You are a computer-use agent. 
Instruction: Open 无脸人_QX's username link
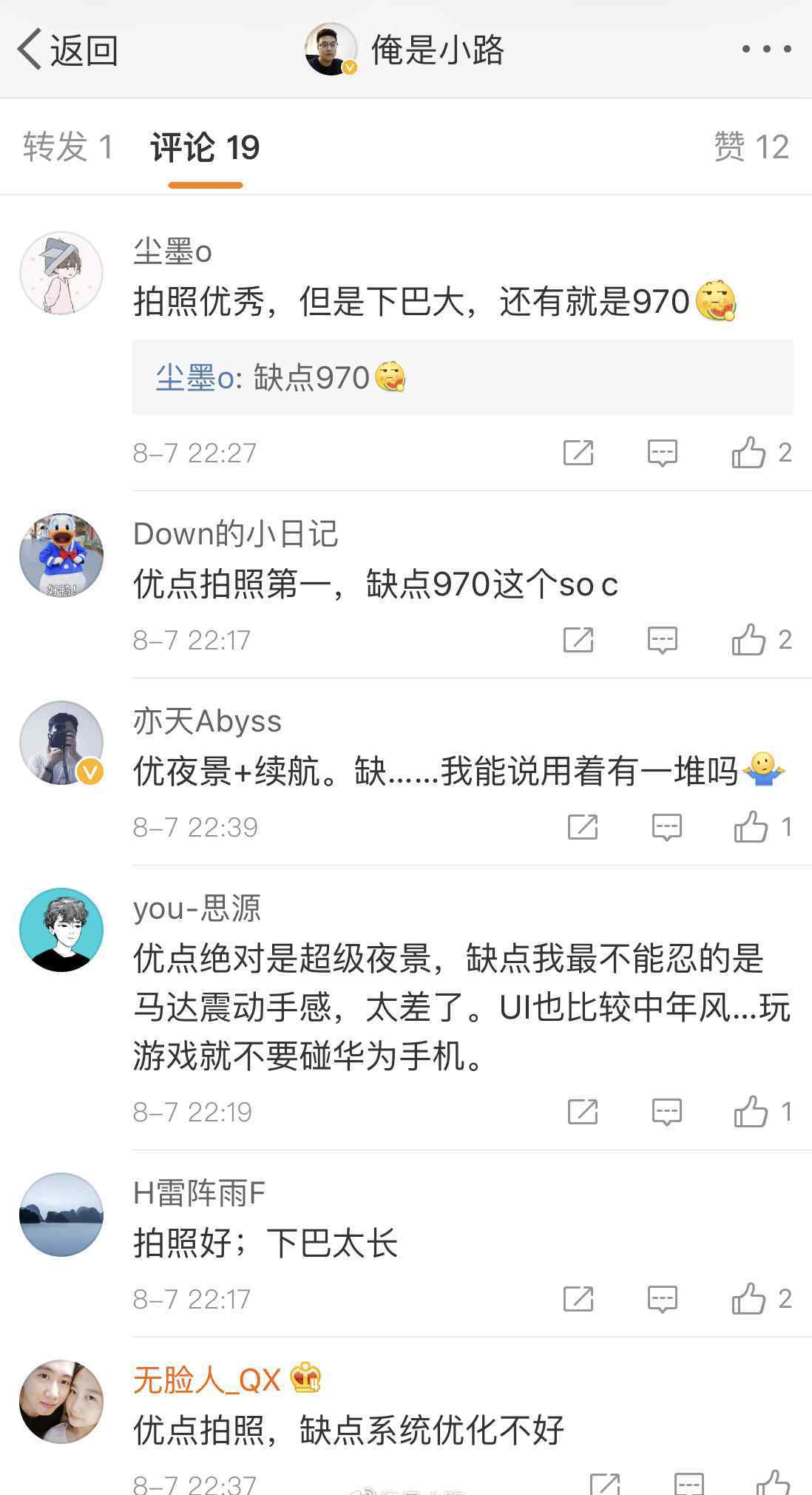[x=207, y=1380]
